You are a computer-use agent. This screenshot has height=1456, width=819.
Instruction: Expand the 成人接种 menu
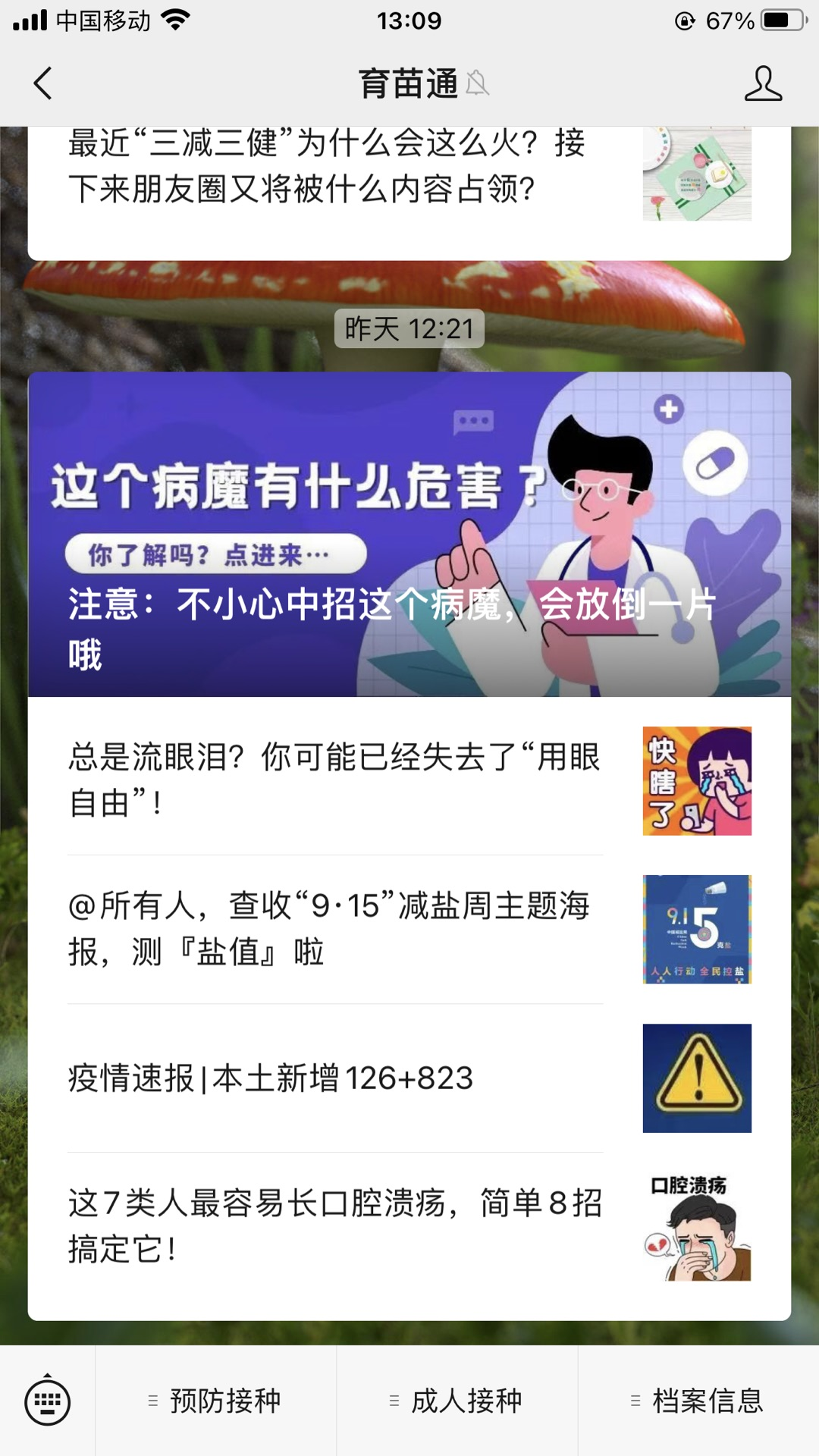click(457, 1401)
